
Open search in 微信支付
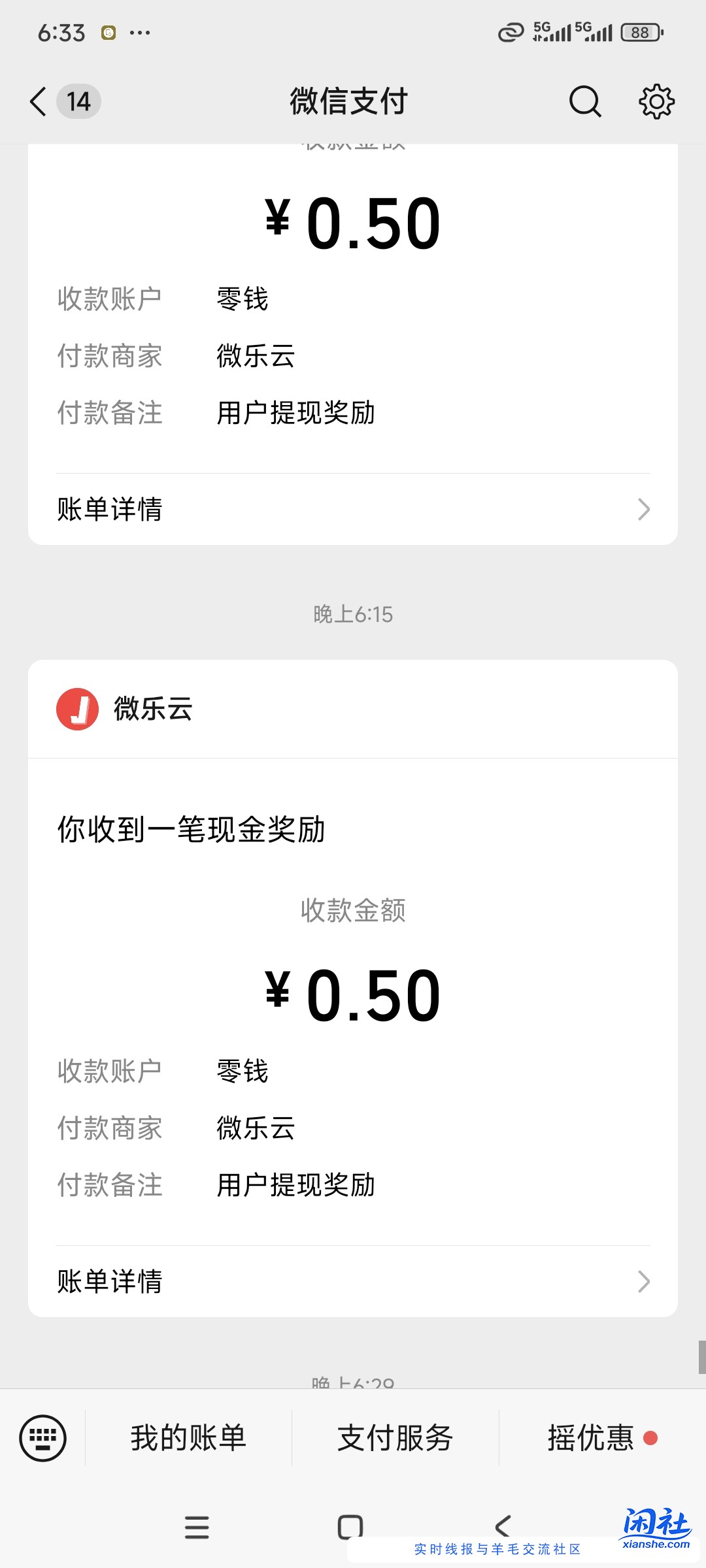point(584,102)
